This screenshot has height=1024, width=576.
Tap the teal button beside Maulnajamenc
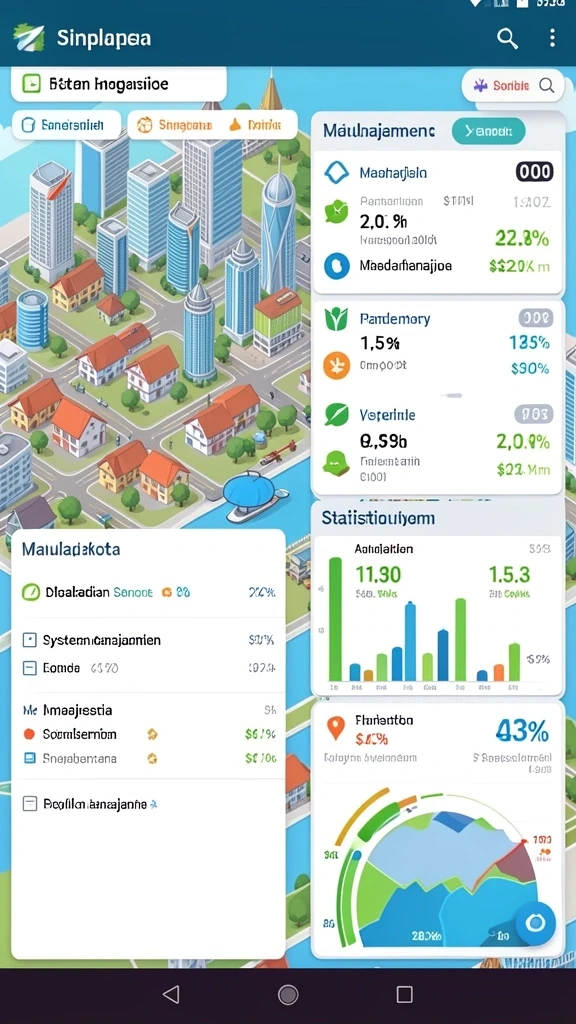[x=488, y=131]
